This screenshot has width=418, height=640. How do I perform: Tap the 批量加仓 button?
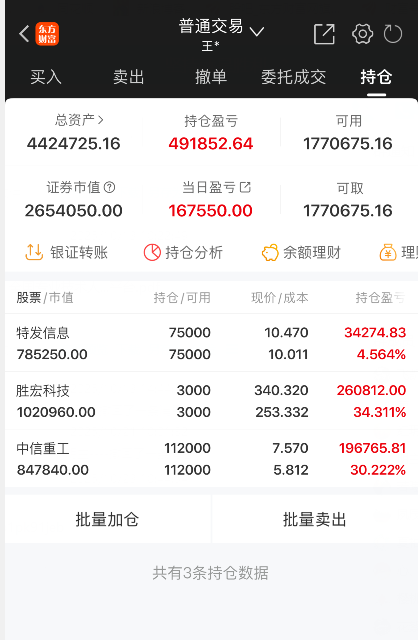coord(108,519)
